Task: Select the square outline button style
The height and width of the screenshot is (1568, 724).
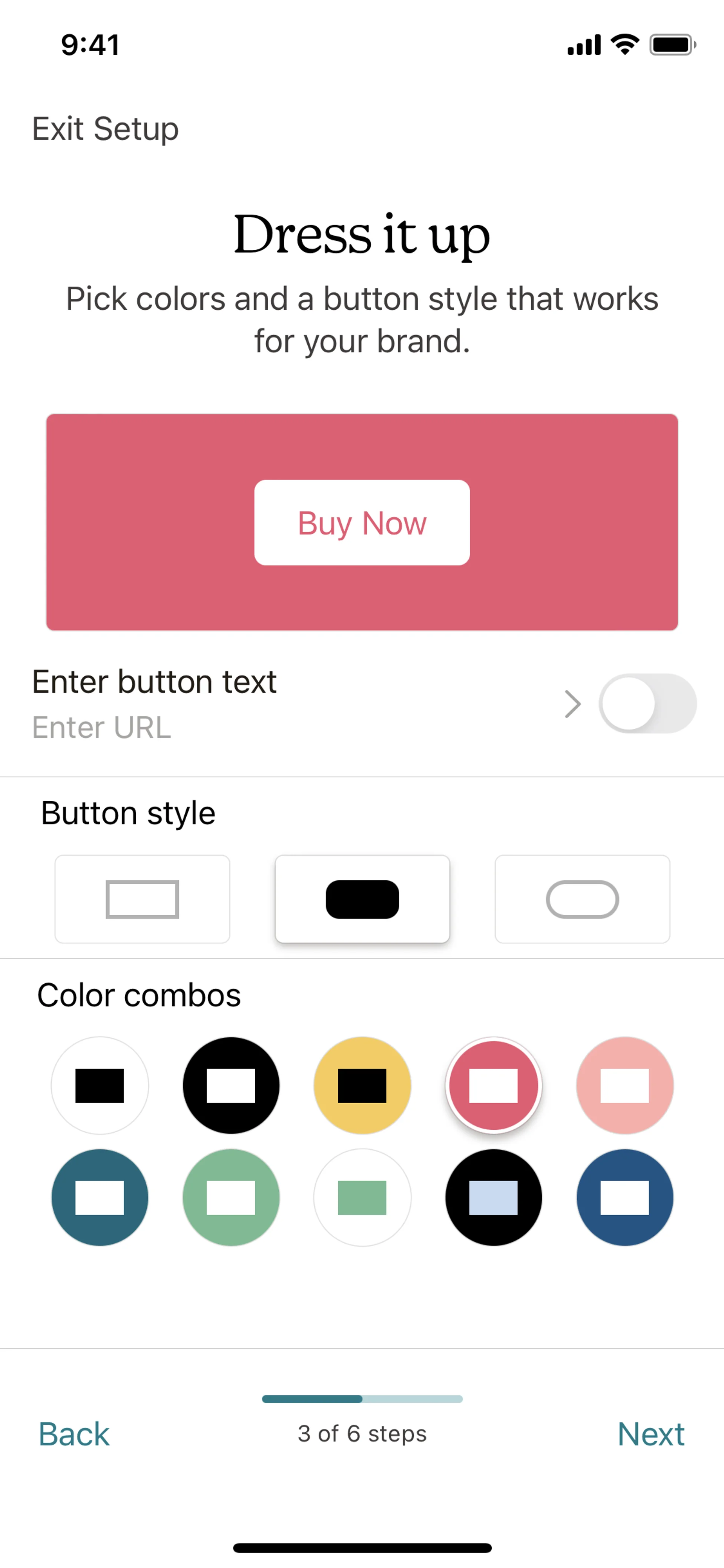Action: click(x=143, y=899)
